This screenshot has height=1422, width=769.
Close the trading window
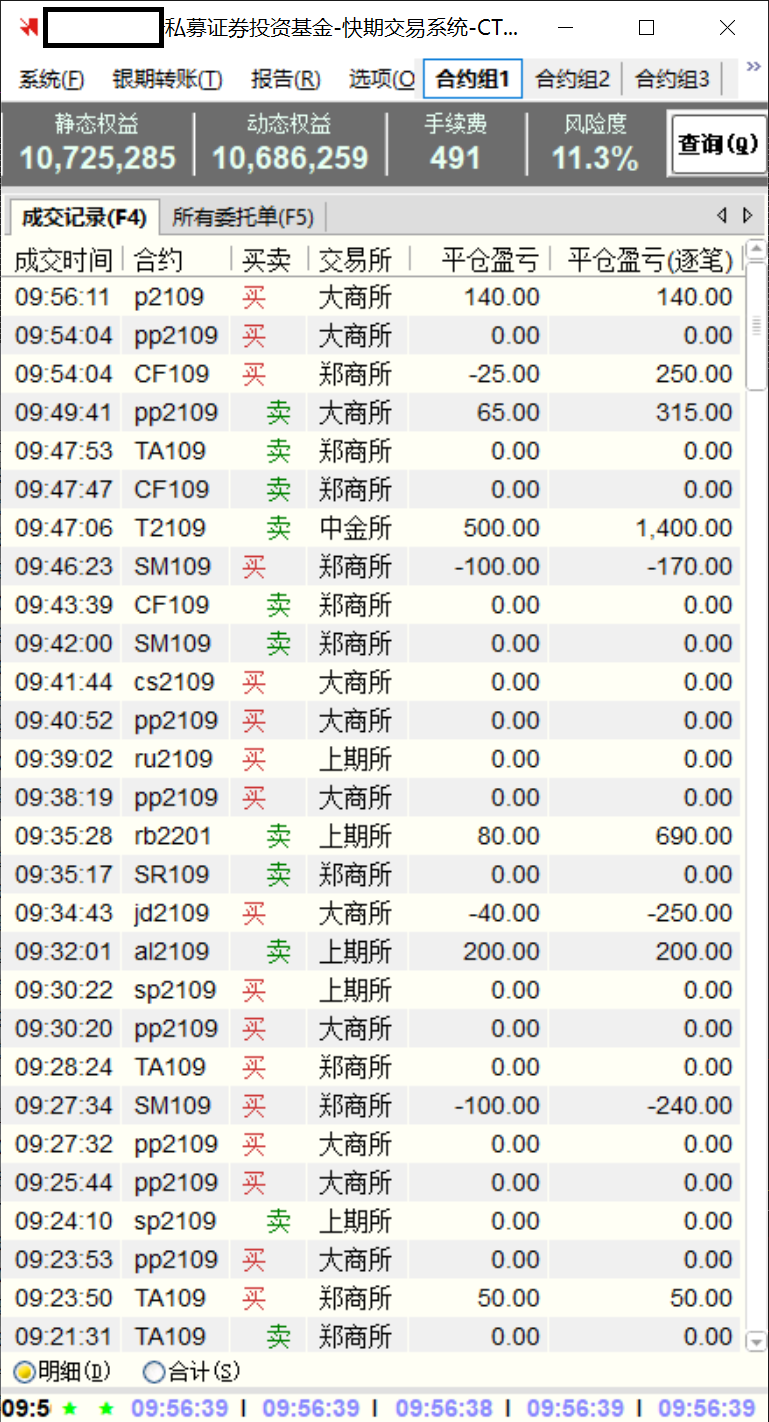pos(727,28)
